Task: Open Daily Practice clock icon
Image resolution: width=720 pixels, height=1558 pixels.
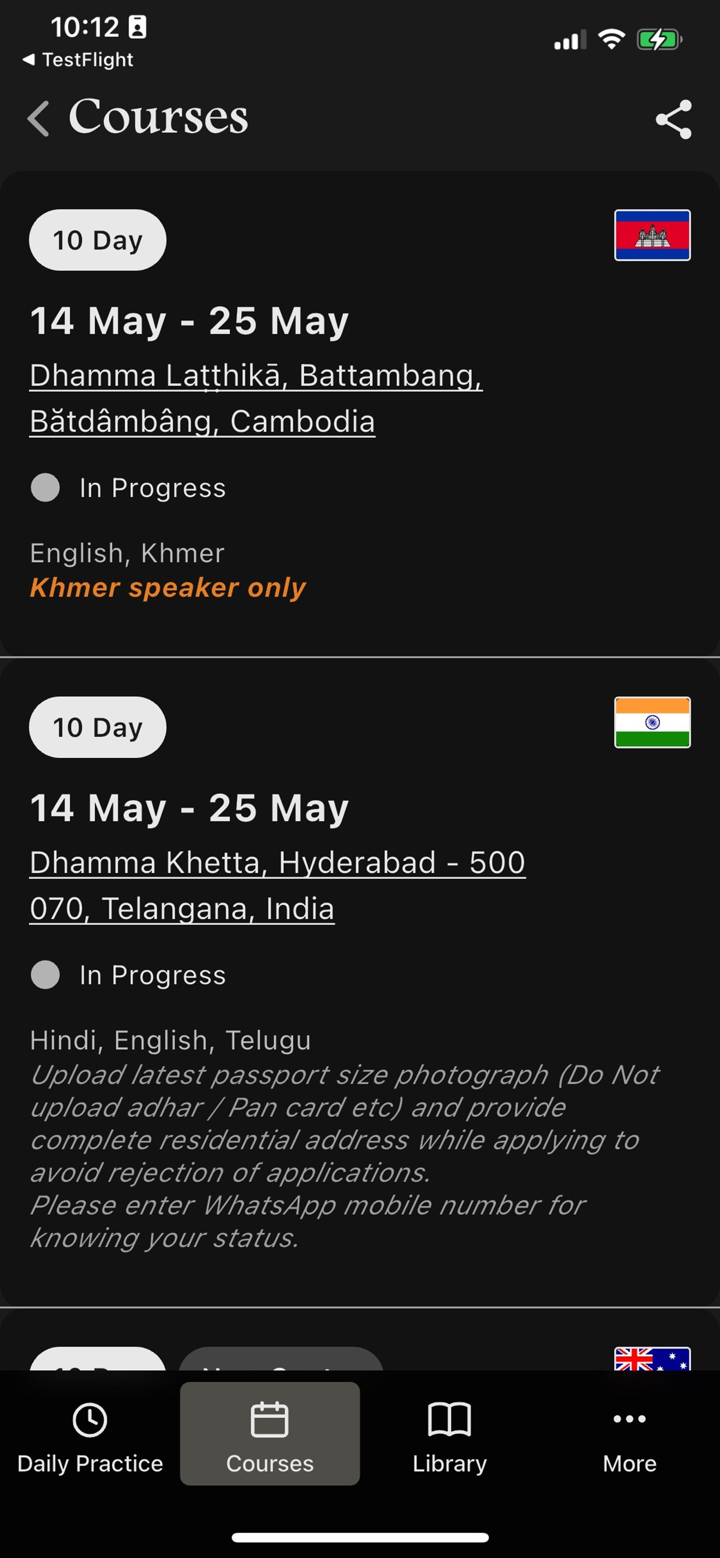Action: (89, 1419)
